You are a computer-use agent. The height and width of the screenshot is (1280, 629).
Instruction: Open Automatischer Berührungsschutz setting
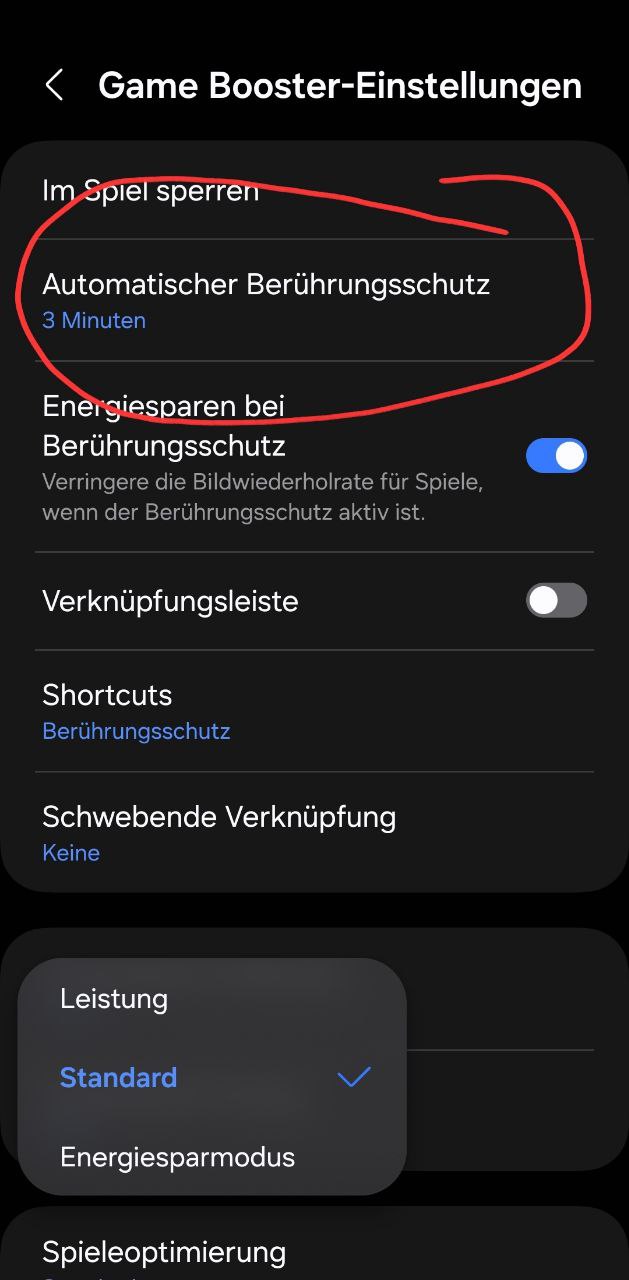pyautogui.click(x=266, y=300)
